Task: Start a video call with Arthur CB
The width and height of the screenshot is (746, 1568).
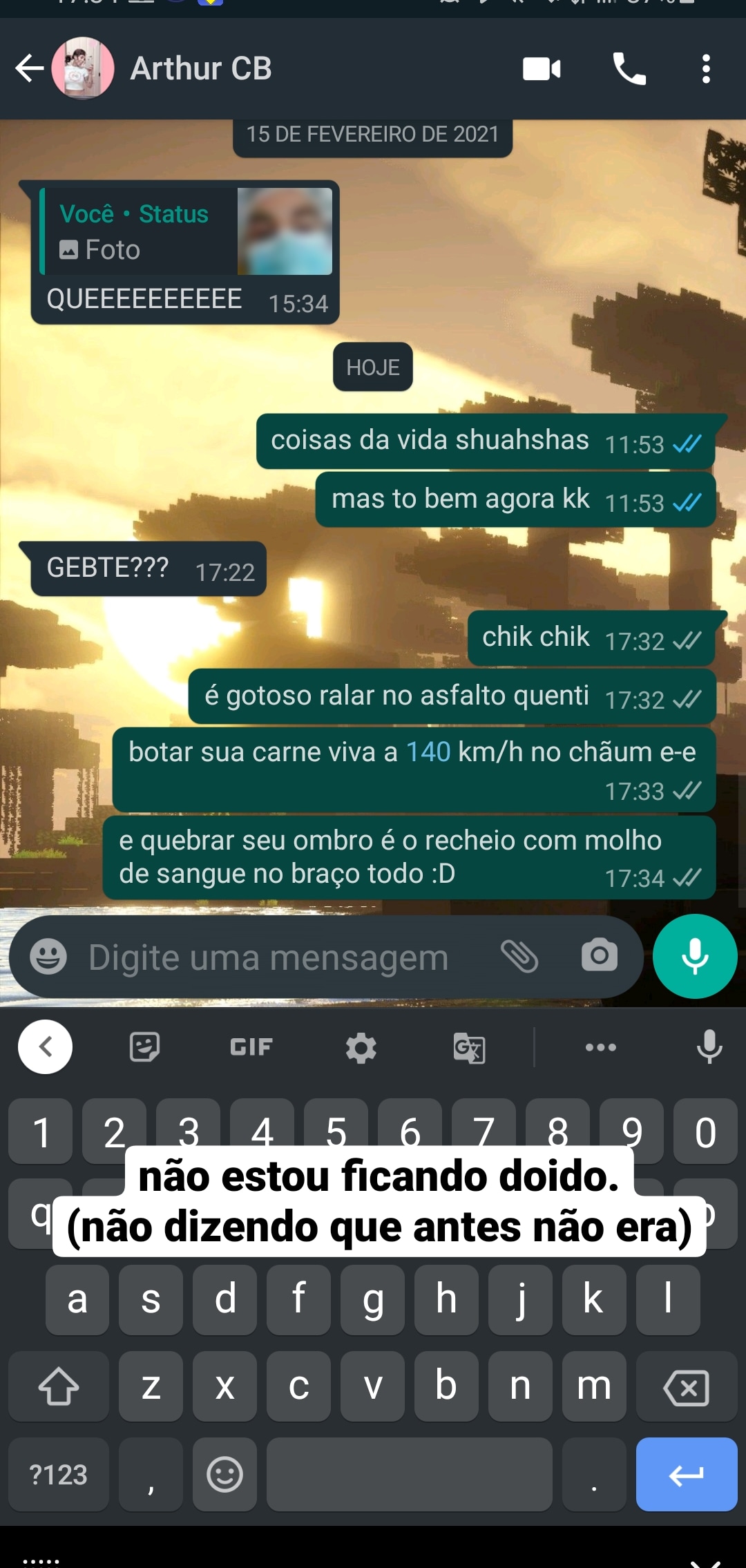Action: click(542, 69)
